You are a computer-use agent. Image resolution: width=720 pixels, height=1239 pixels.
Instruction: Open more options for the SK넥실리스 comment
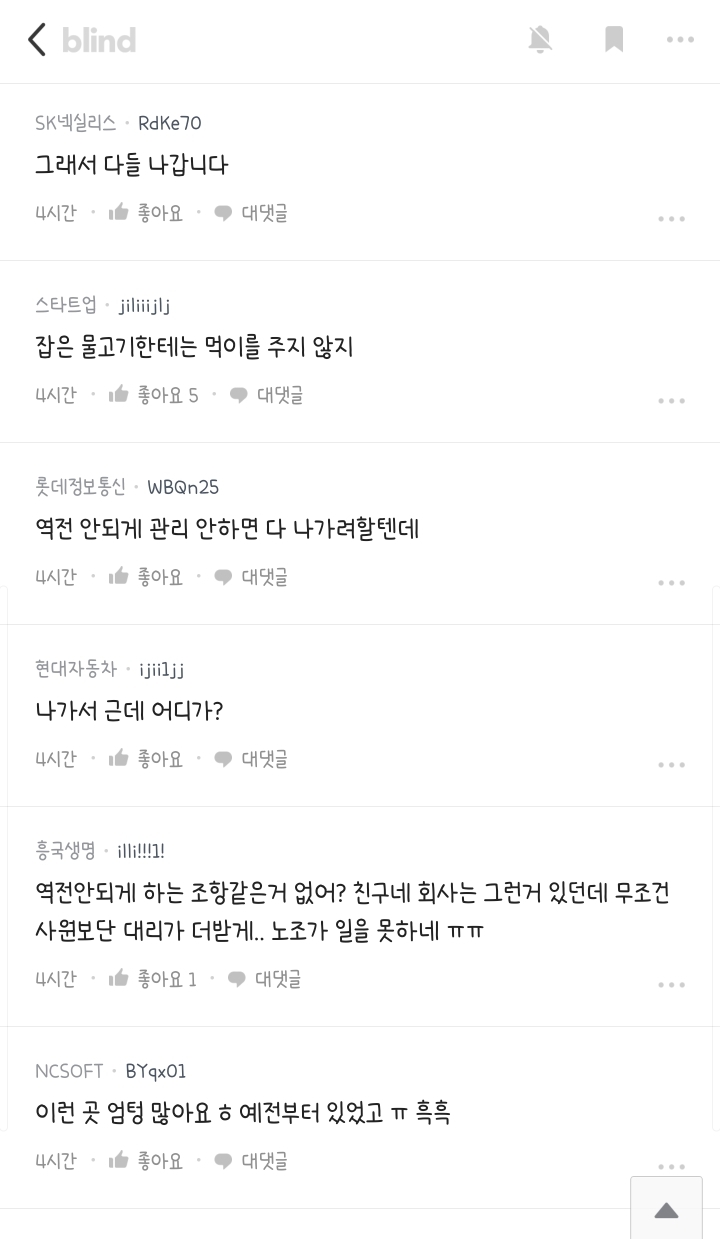point(671,219)
